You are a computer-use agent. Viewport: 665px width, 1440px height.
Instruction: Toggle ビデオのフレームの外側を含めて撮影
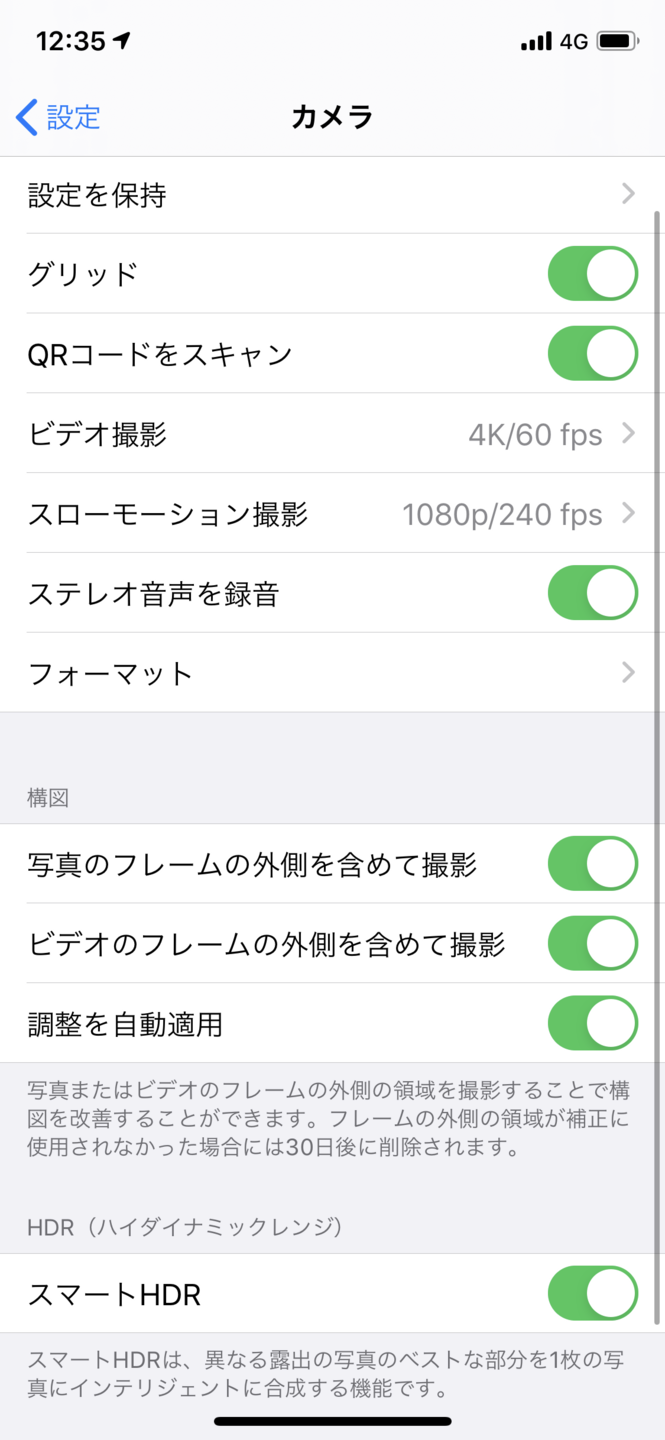[592, 944]
